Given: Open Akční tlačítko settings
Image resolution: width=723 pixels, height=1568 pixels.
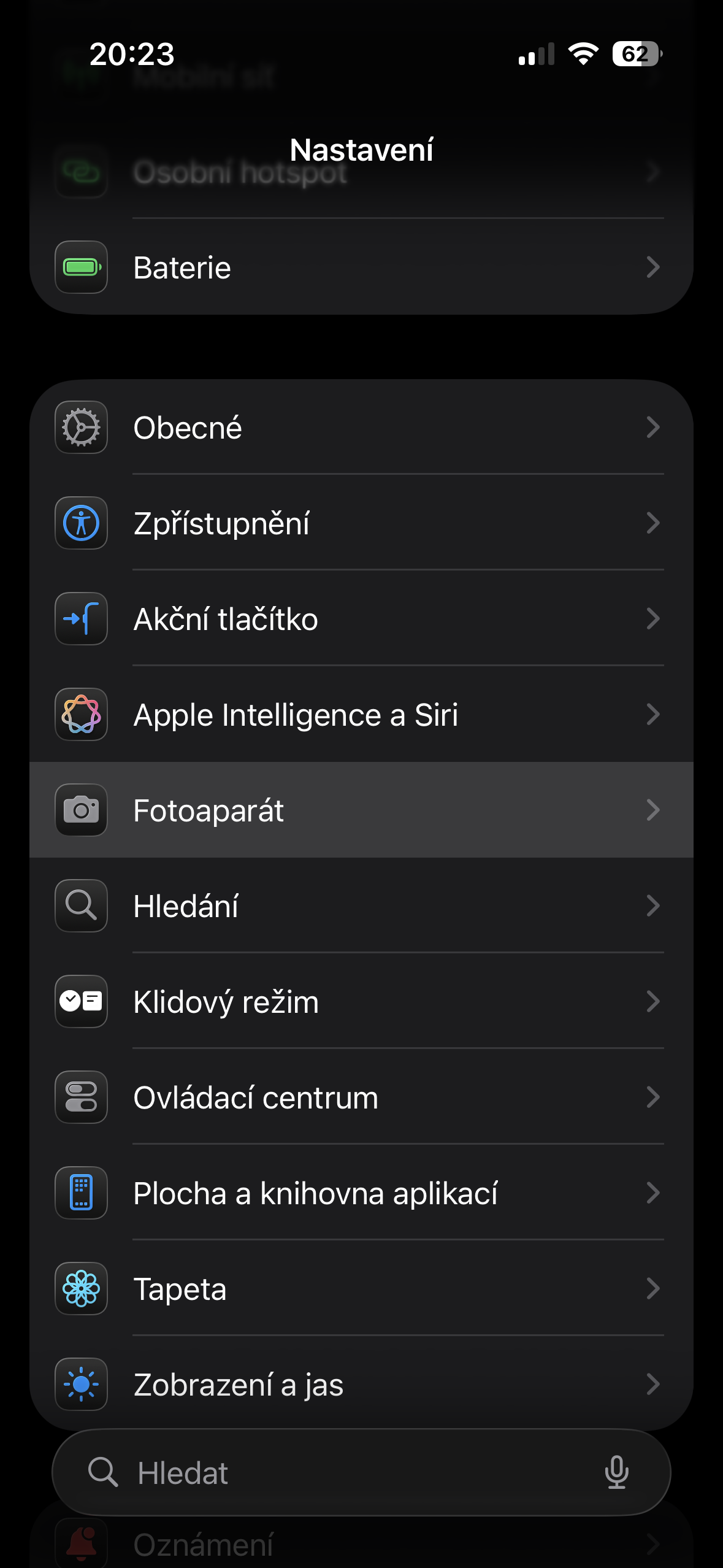Looking at the screenshot, I should [x=361, y=619].
